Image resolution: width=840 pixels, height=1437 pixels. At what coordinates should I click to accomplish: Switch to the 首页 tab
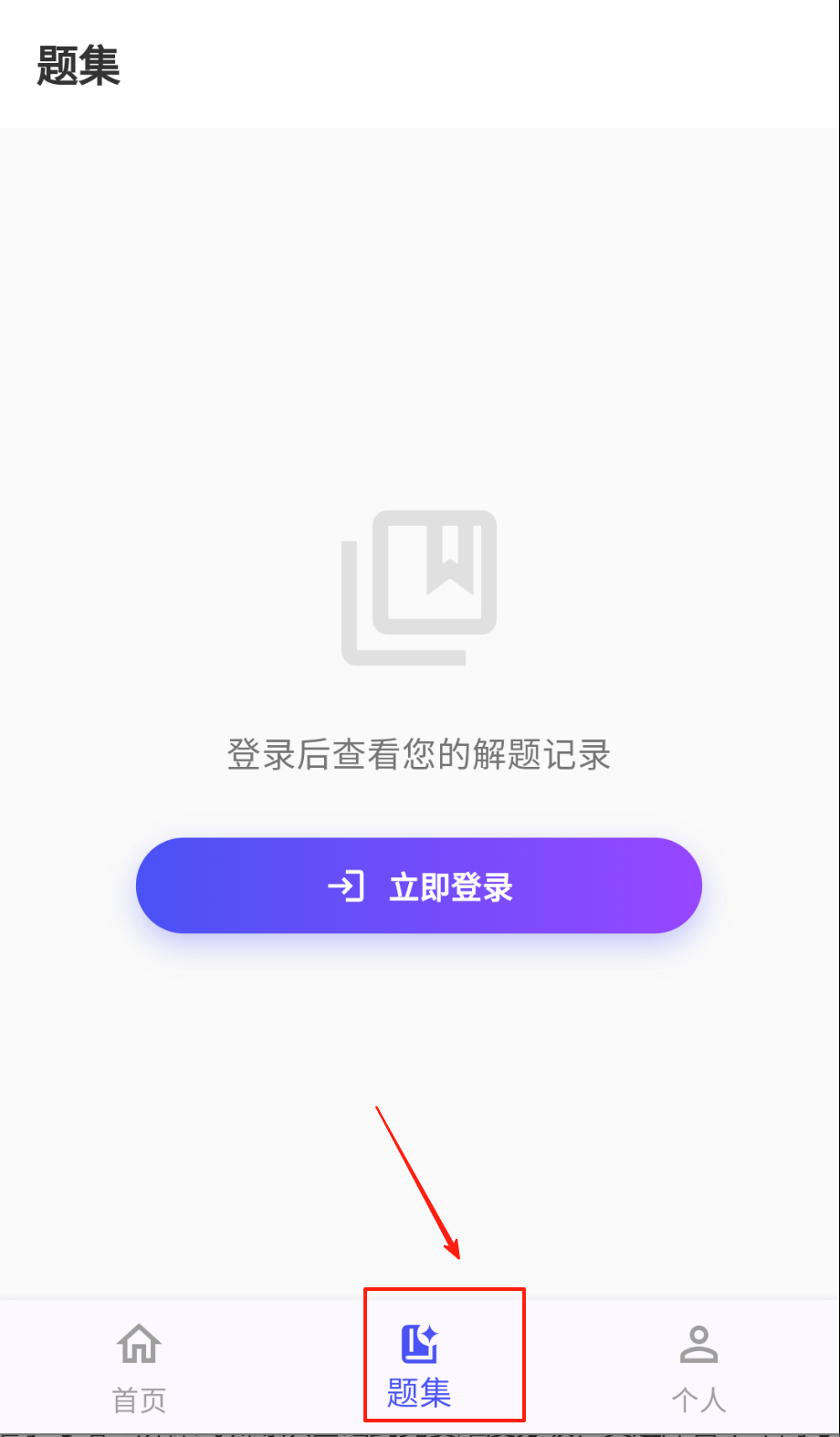139,1367
